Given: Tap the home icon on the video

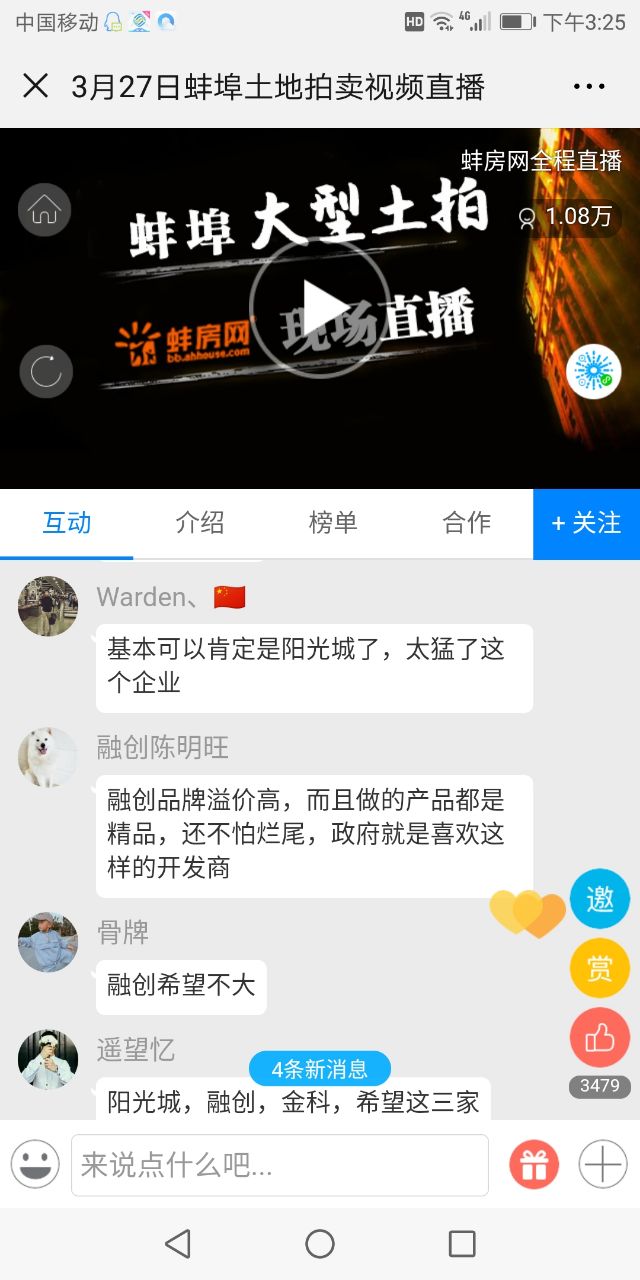Looking at the screenshot, I should coord(45,210).
